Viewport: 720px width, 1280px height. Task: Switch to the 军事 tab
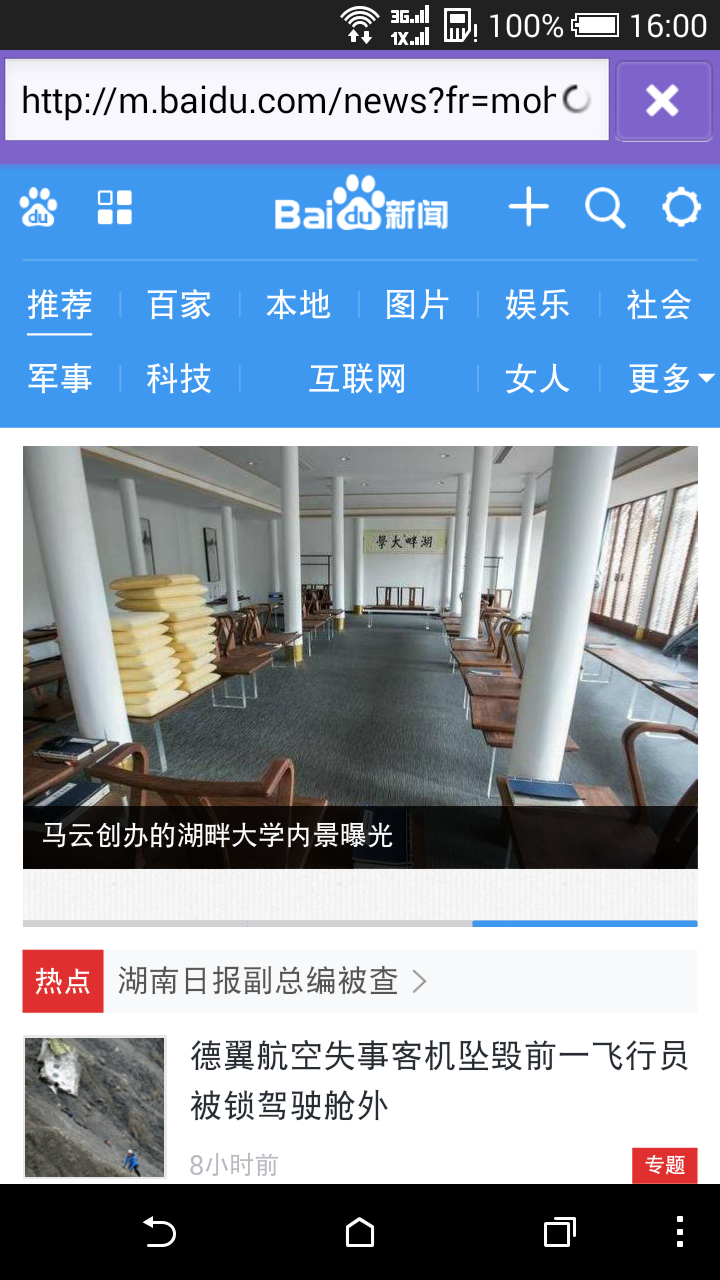(x=60, y=379)
